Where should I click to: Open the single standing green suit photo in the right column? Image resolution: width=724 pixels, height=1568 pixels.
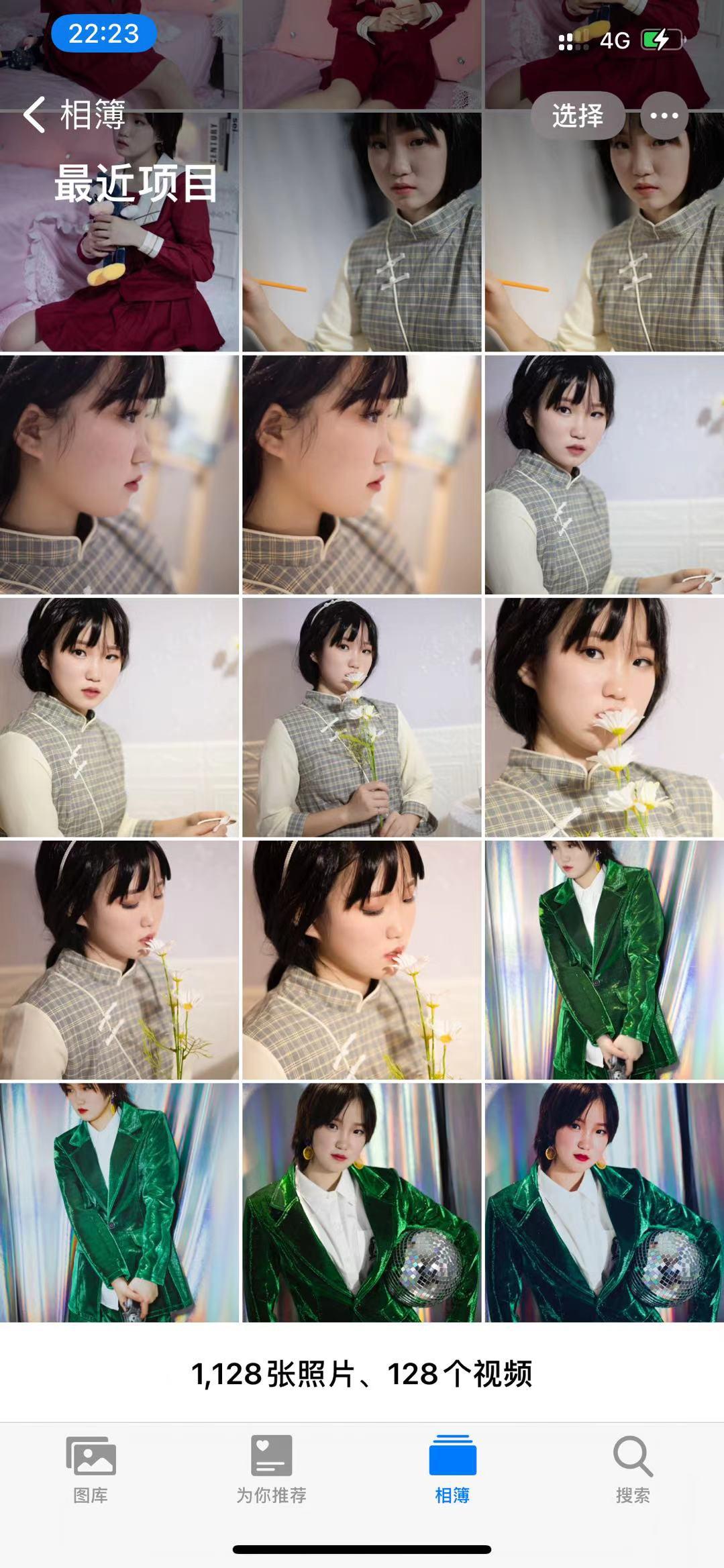coord(604,960)
